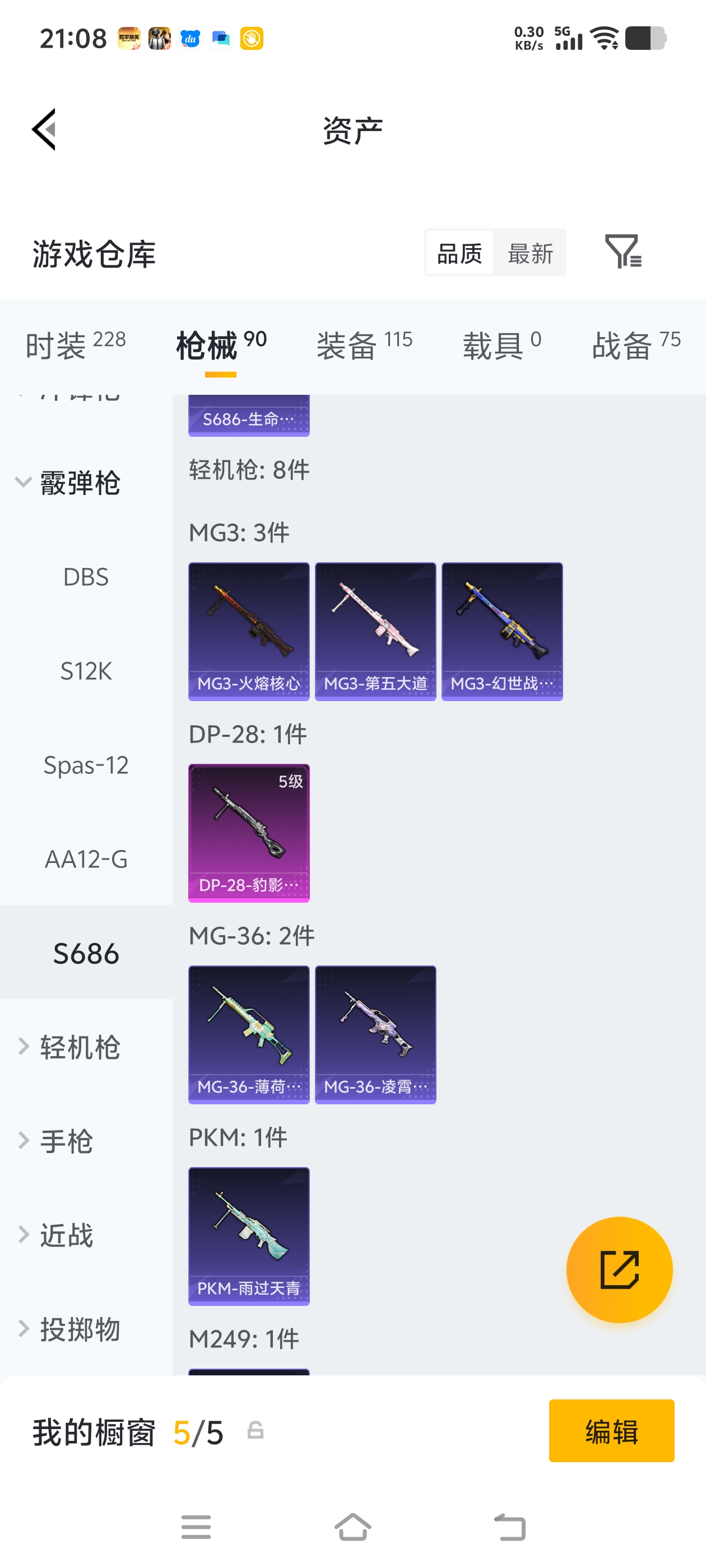Screen dimensions: 706x1568
Task: Switch sorting to 最新
Action: click(x=529, y=253)
